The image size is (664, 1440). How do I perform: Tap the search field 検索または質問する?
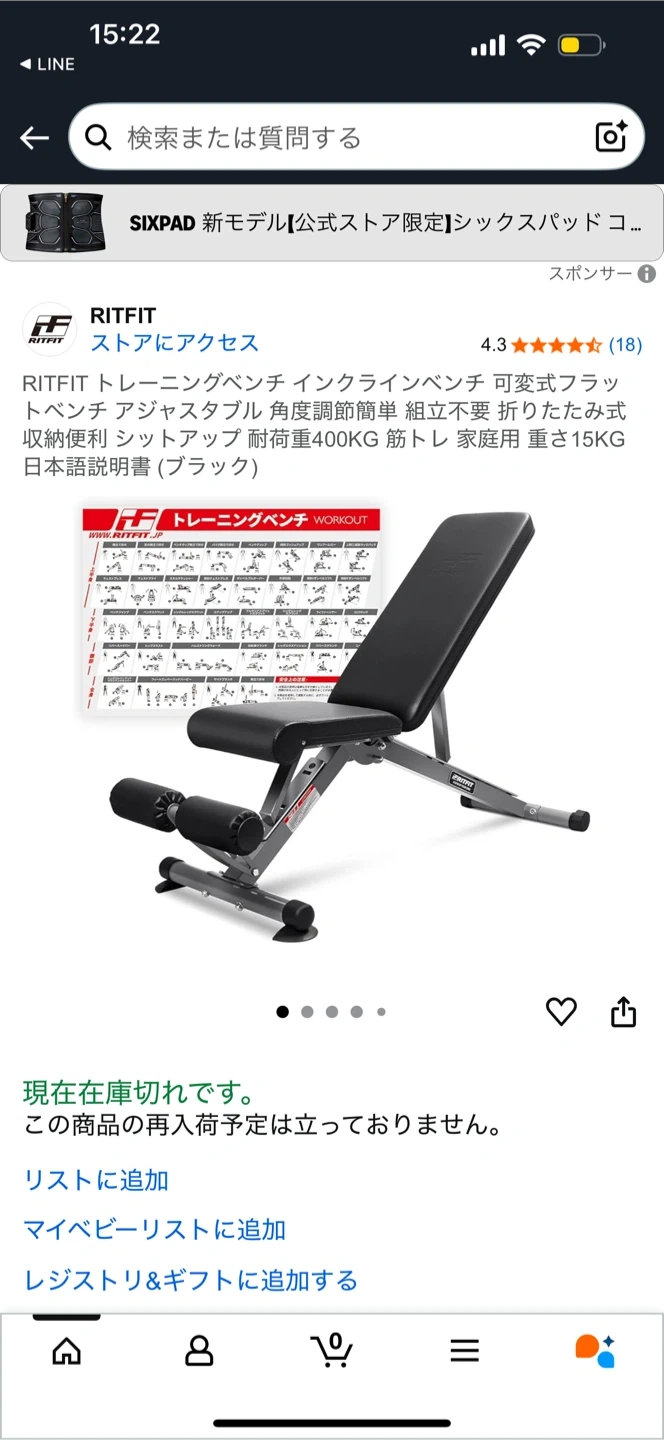click(340, 138)
